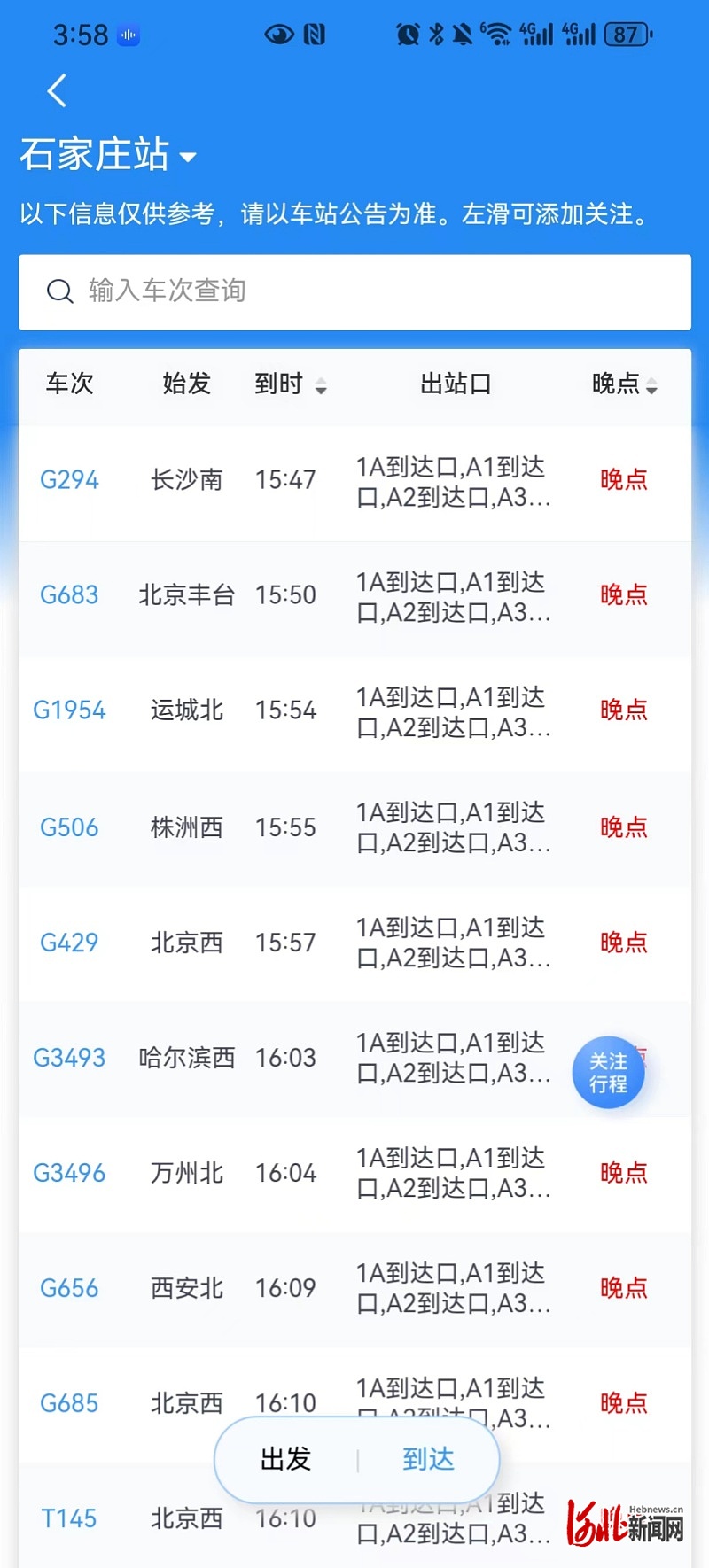Go back using the top arrow

point(57,90)
